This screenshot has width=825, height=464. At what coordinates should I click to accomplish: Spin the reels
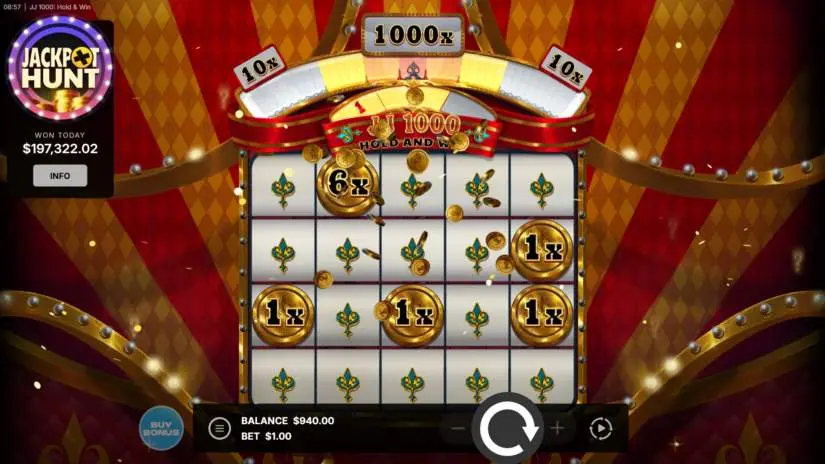click(508, 429)
